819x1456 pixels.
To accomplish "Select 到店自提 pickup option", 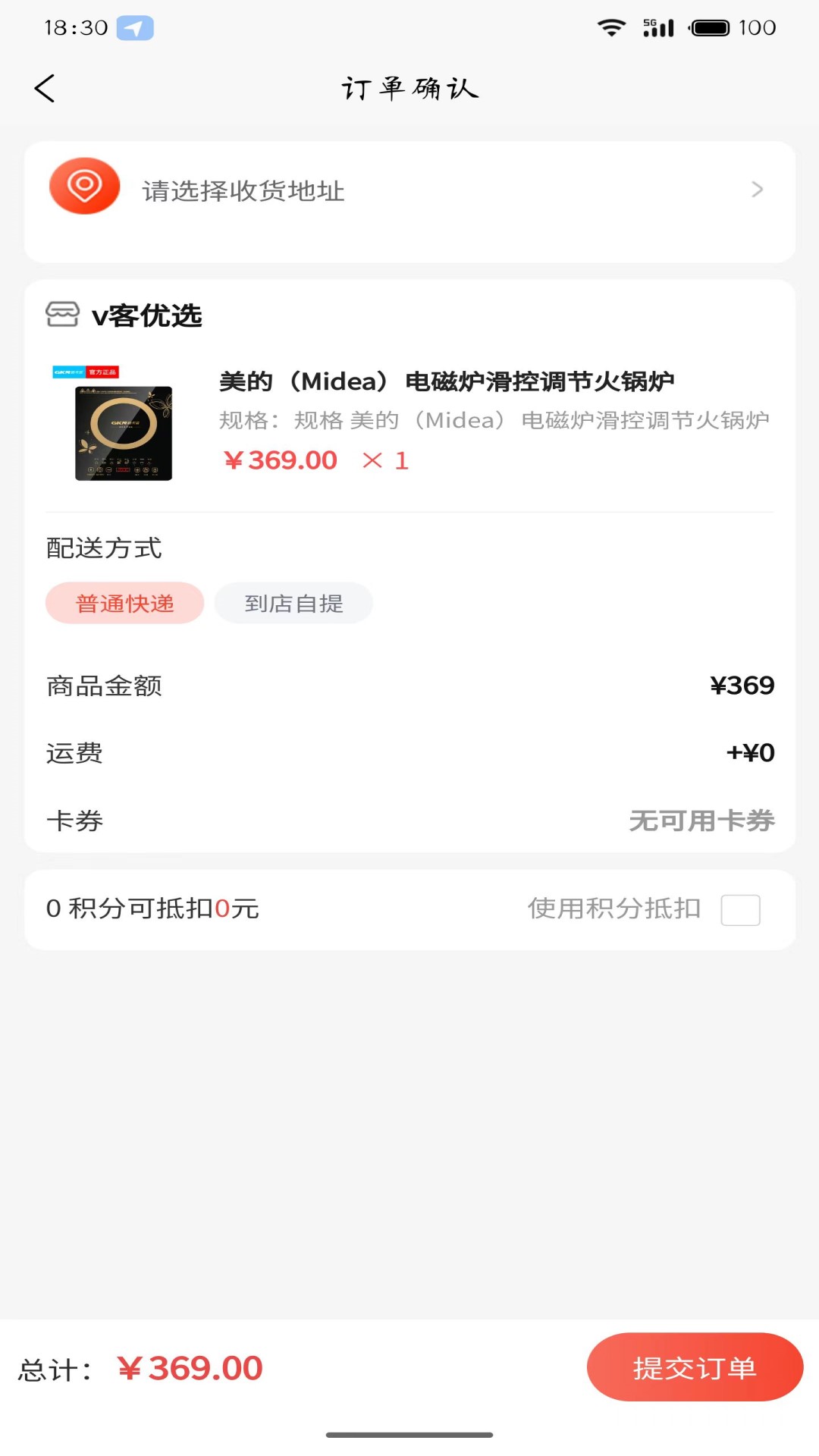I will 293,603.
